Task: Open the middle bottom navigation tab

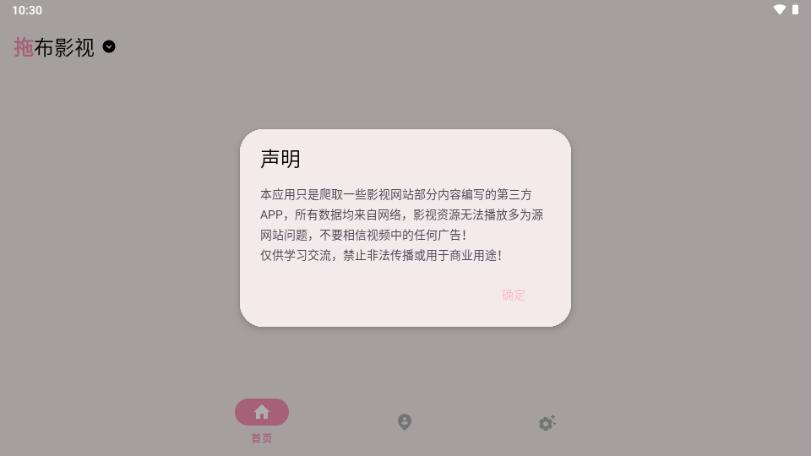Action: coord(404,422)
